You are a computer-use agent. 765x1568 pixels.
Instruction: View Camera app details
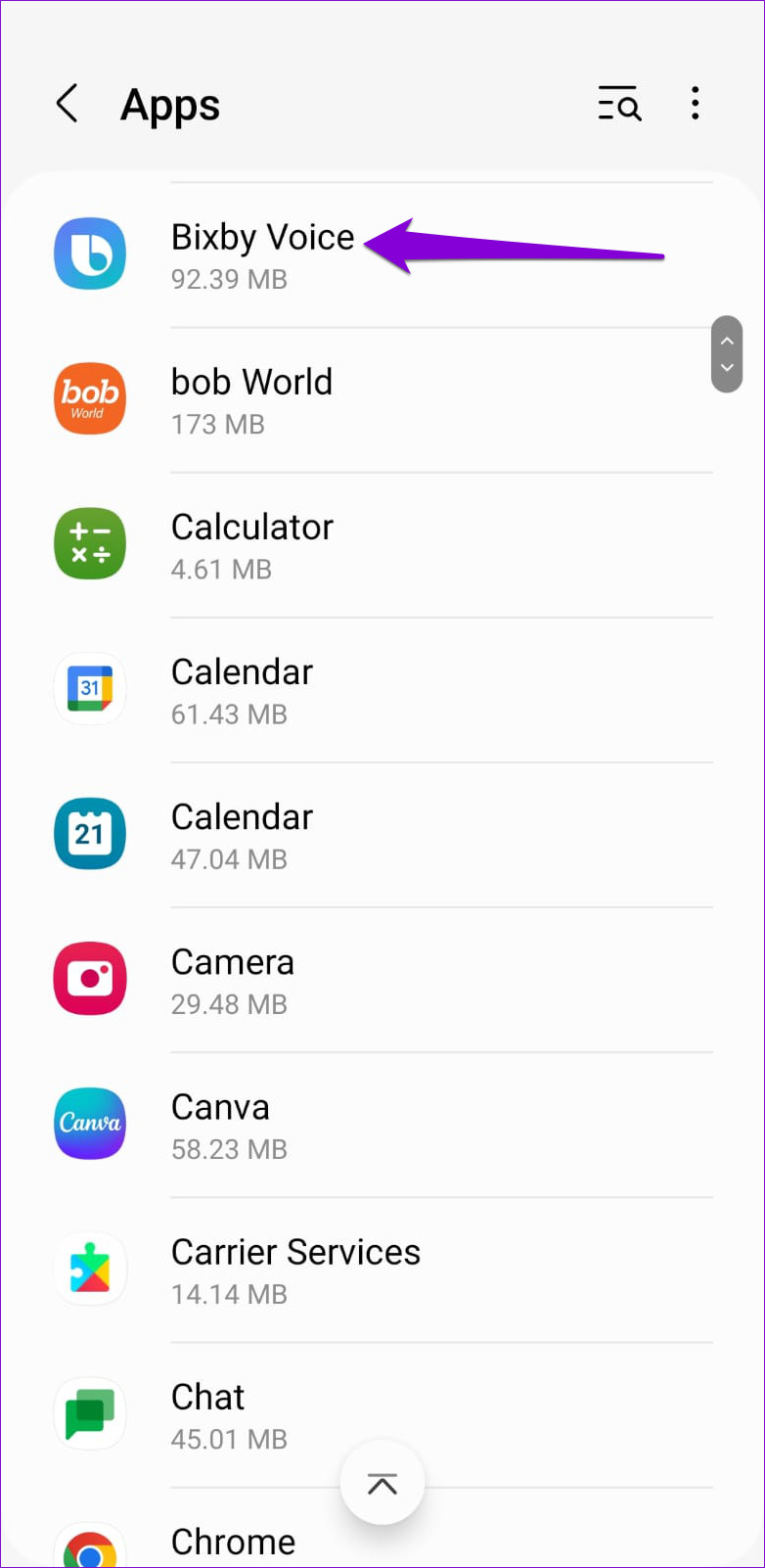click(x=233, y=980)
